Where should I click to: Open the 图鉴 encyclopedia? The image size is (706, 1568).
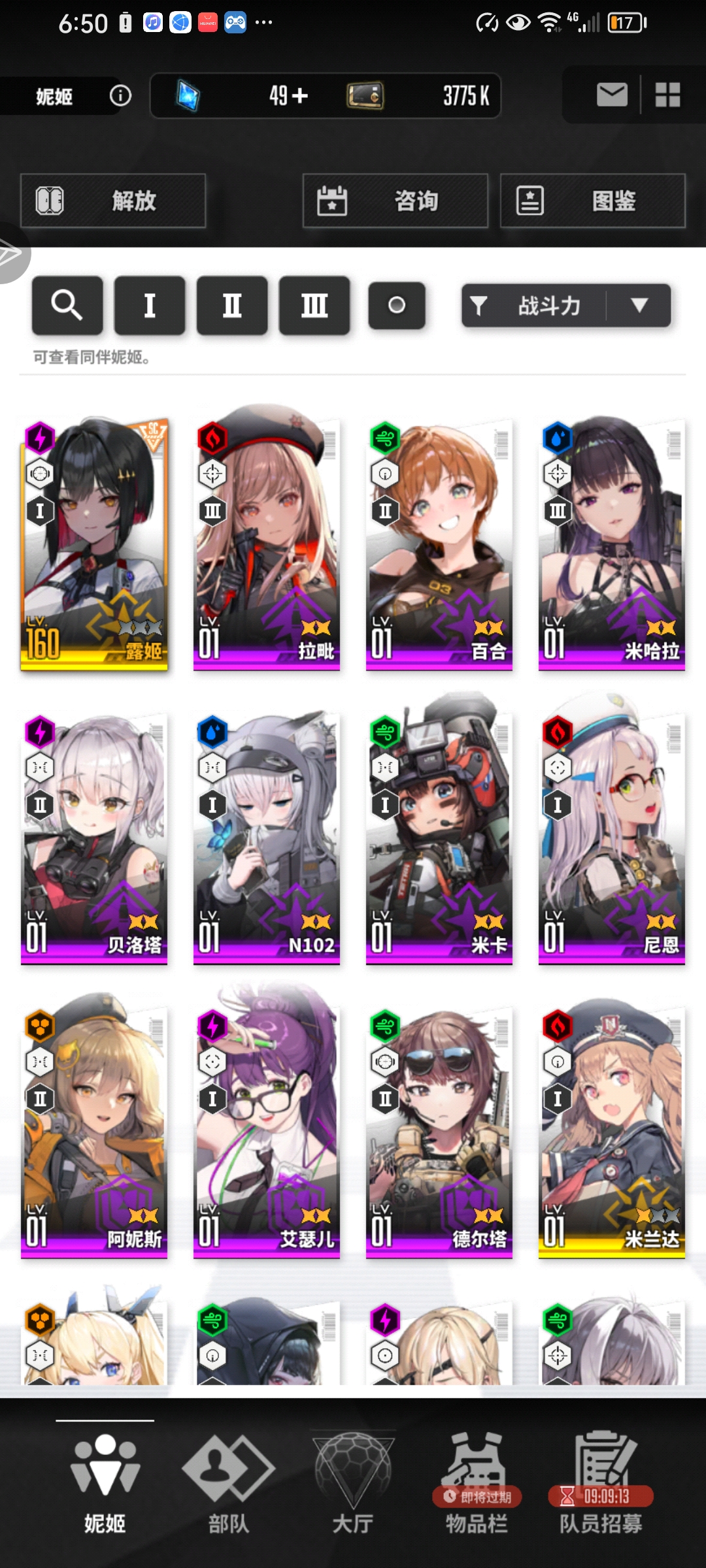(x=593, y=201)
